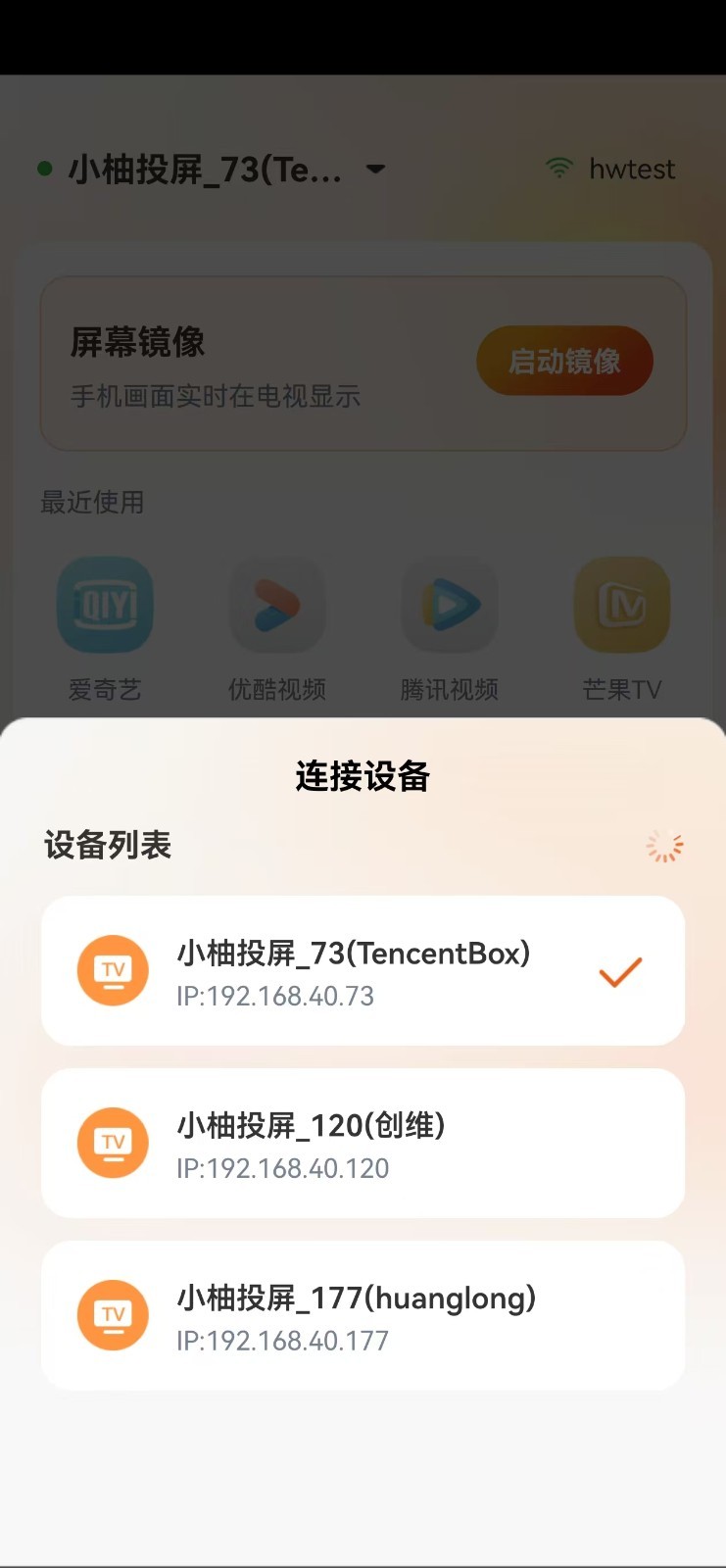This screenshot has width=726, height=1568.
Task: Click the TV icon for 小柚投屏_73(TencentBox)
Action: tap(113, 970)
